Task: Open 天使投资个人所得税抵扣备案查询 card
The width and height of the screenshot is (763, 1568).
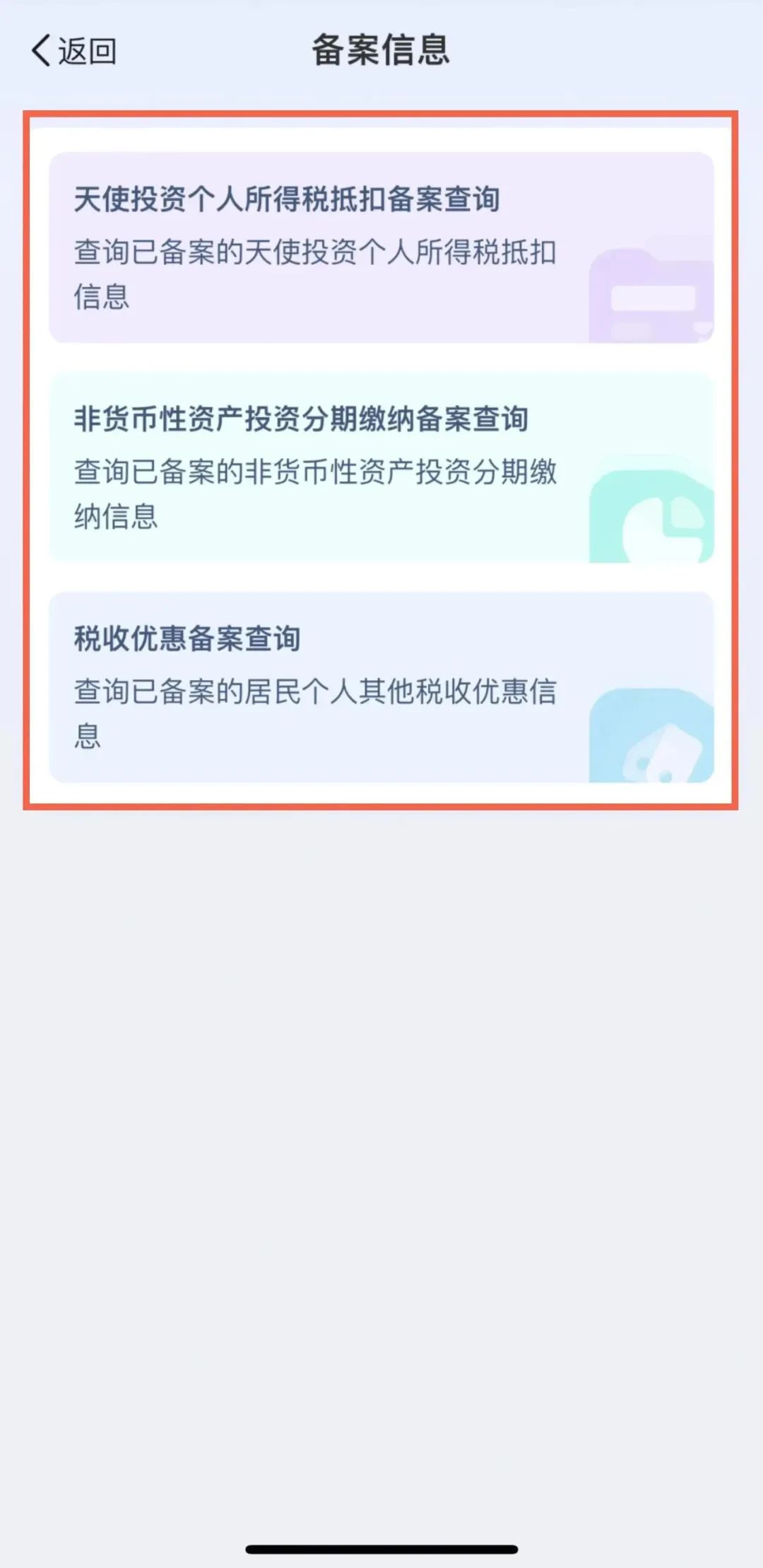Action: 381,247
